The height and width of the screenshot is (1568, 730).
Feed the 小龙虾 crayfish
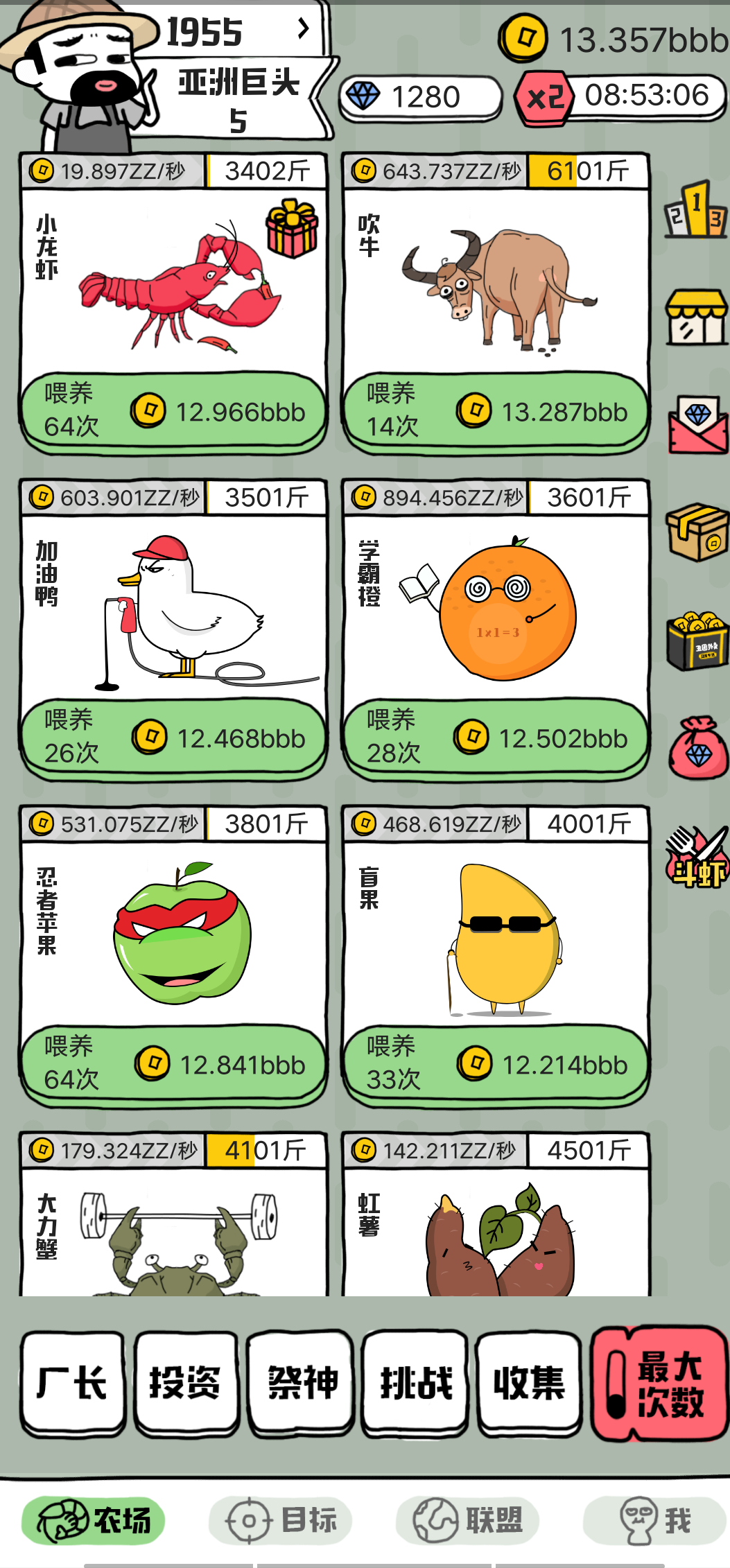(x=173, y=411)
